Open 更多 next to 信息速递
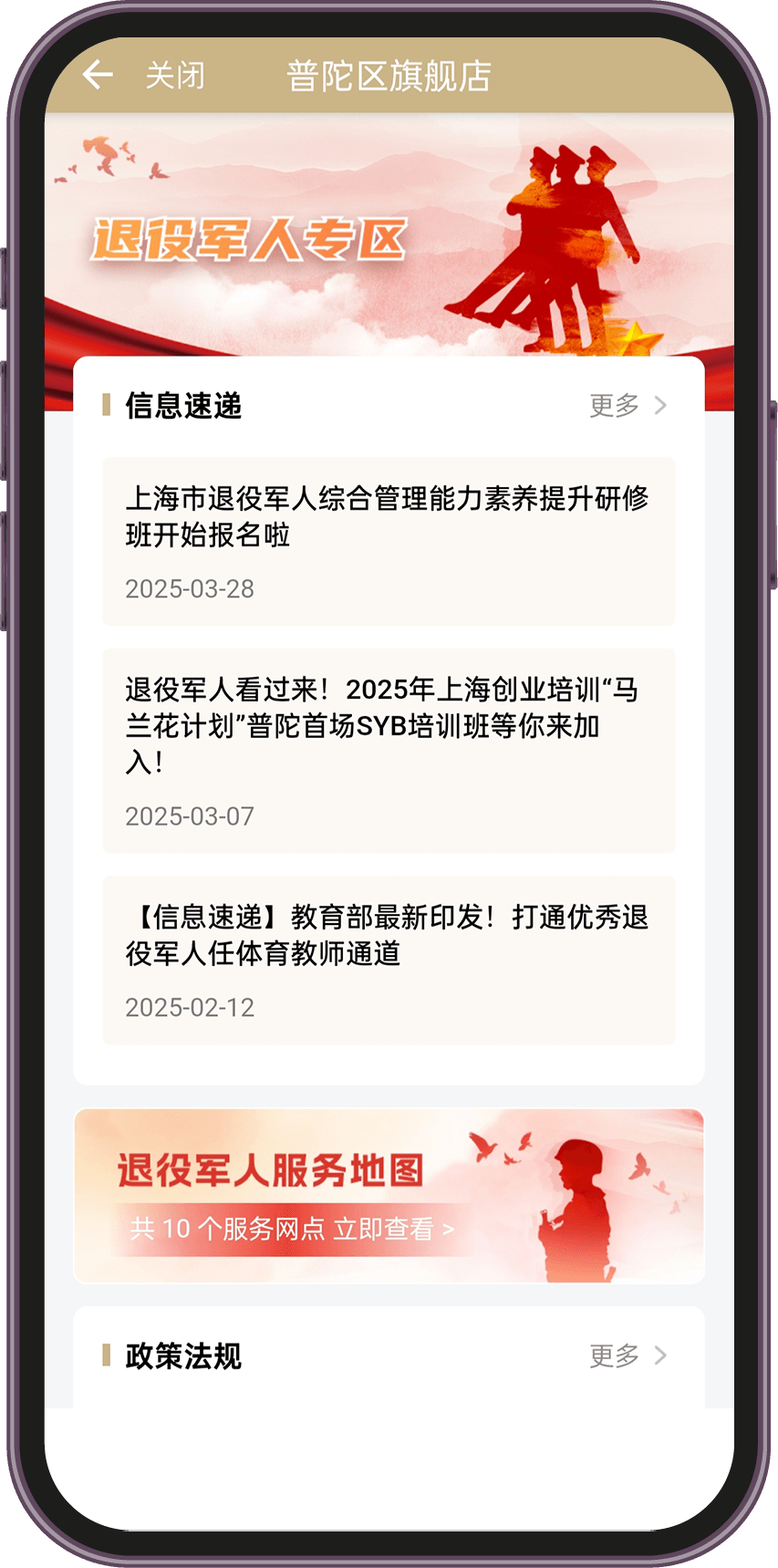 (x=628, y=405)
